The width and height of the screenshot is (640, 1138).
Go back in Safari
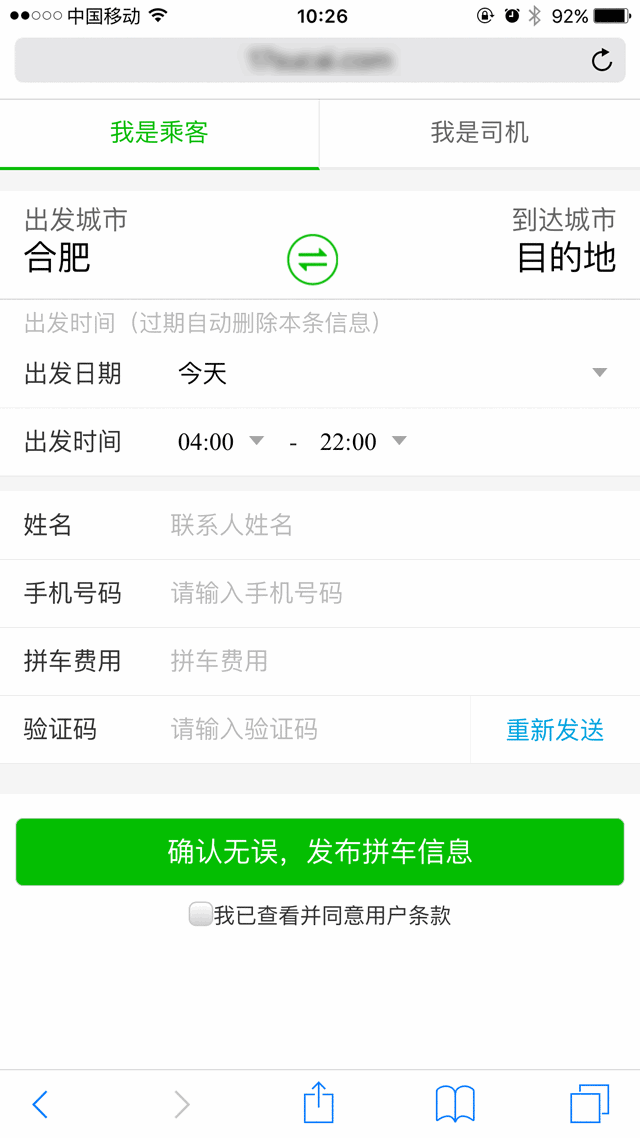click(40, 1104)
